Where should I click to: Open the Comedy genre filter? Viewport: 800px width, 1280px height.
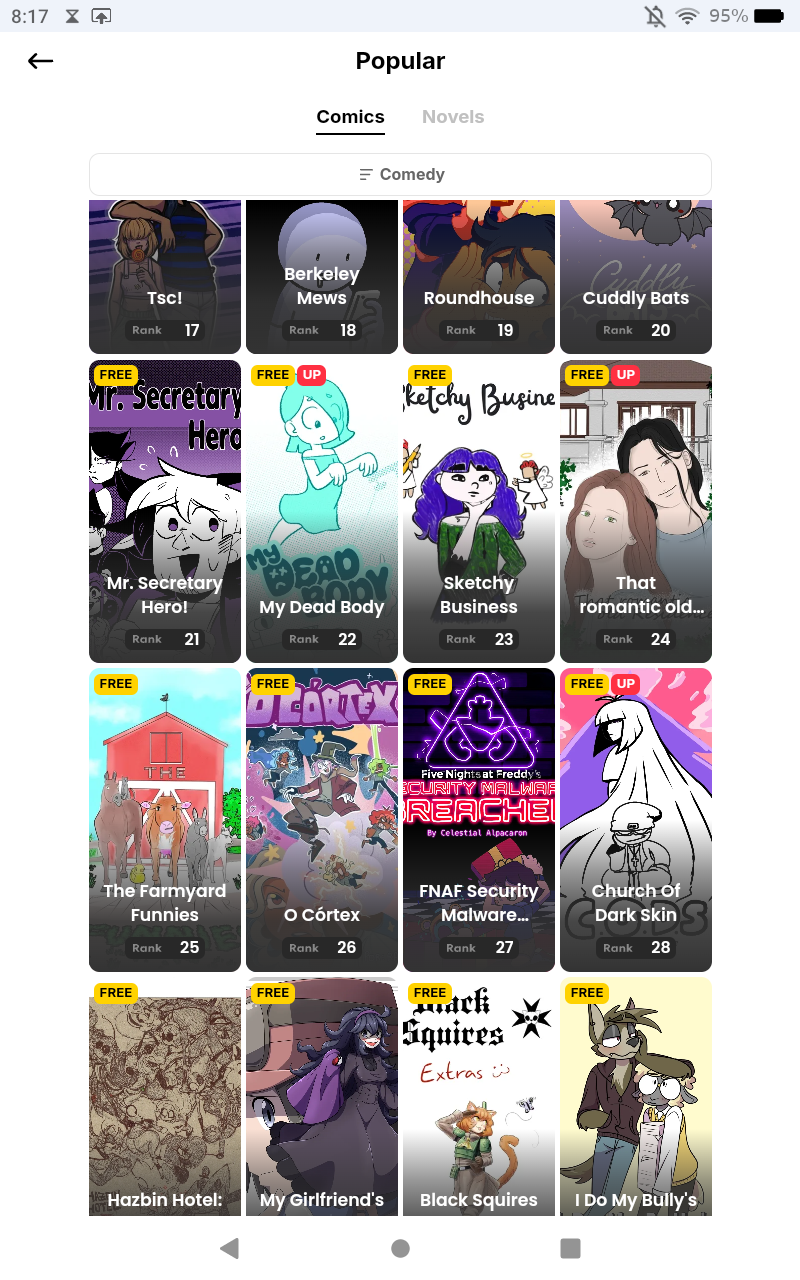pyautogui.click(x=400, y=174)
